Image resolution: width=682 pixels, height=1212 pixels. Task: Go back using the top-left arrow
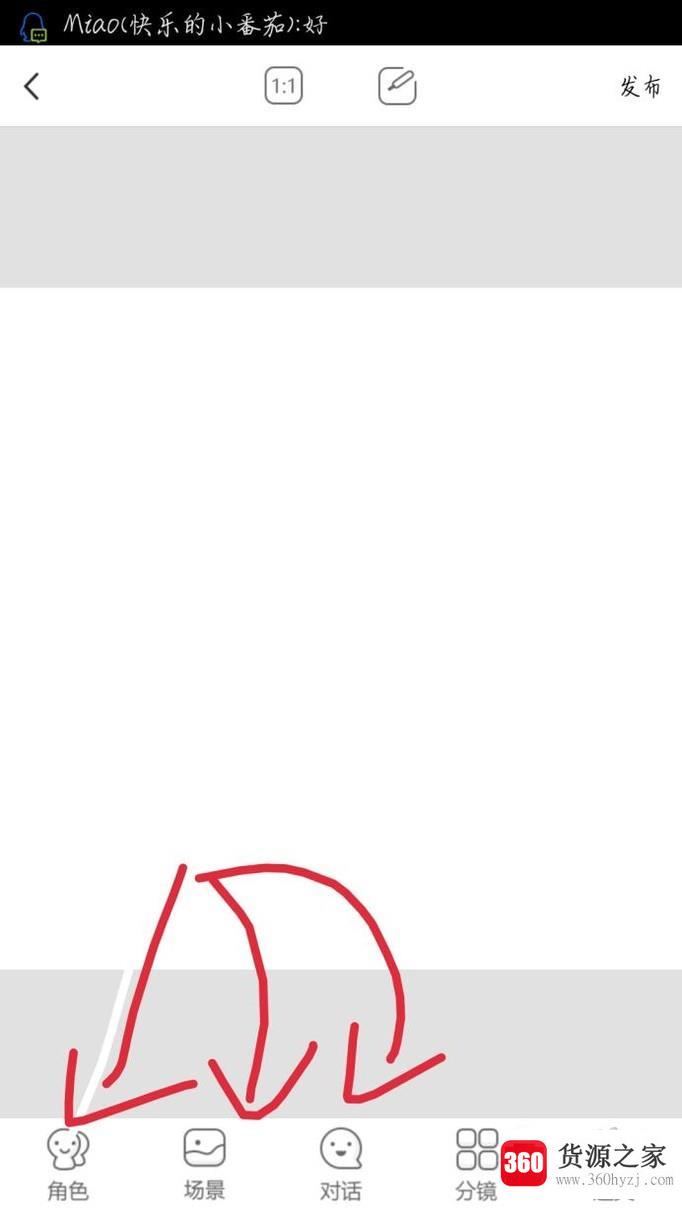(x=32, y=87)
